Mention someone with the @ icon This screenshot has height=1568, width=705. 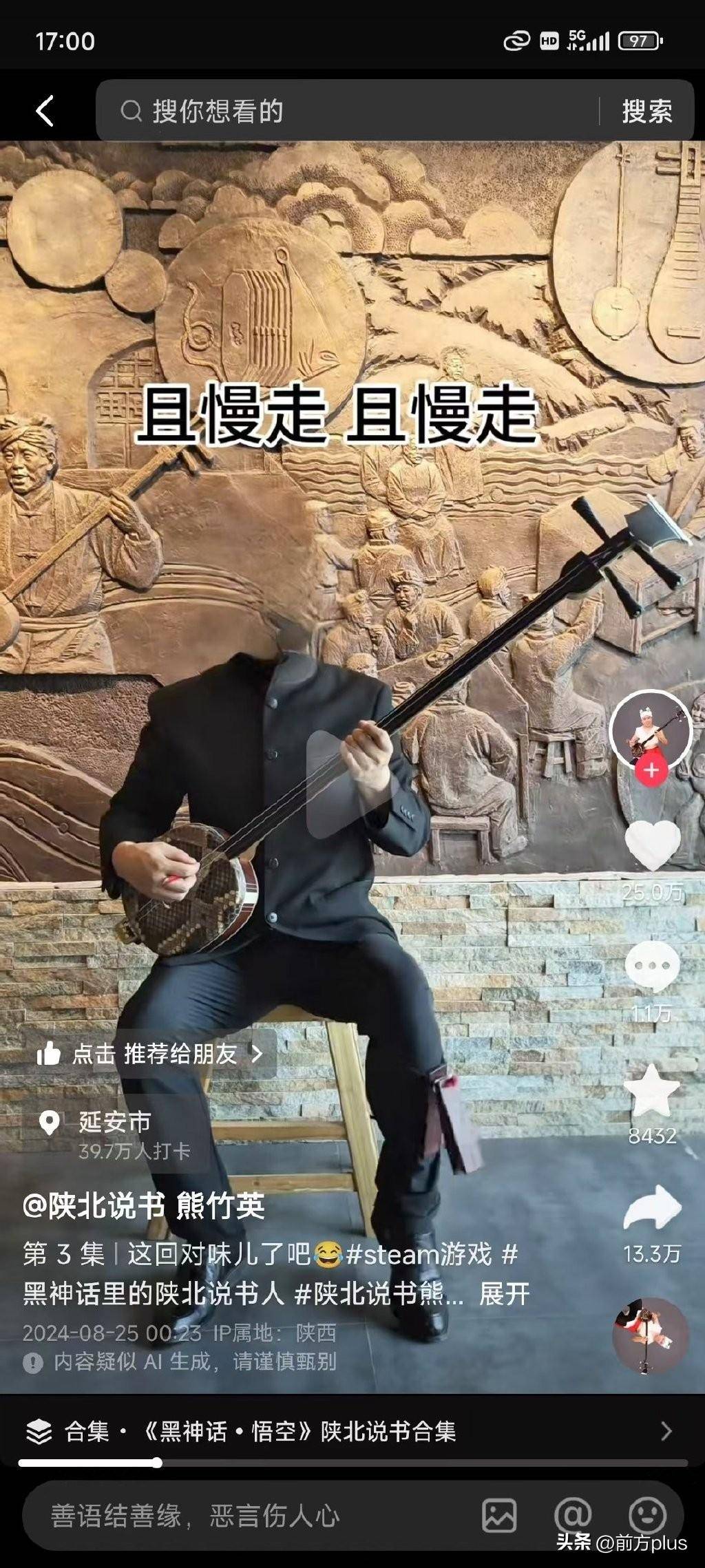[574, 1516]
